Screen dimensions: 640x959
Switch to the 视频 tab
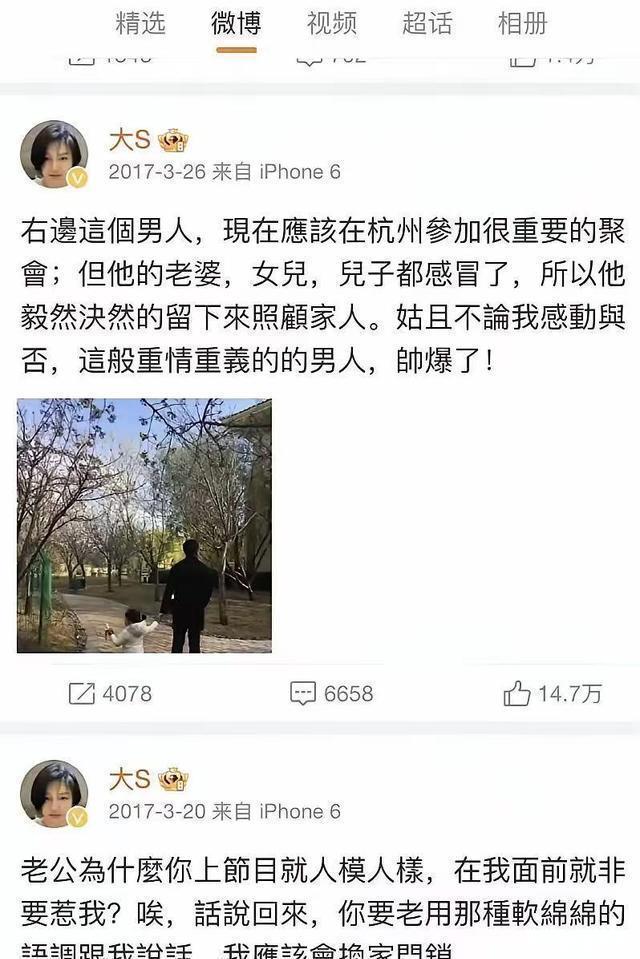click(x=332, y=24)
